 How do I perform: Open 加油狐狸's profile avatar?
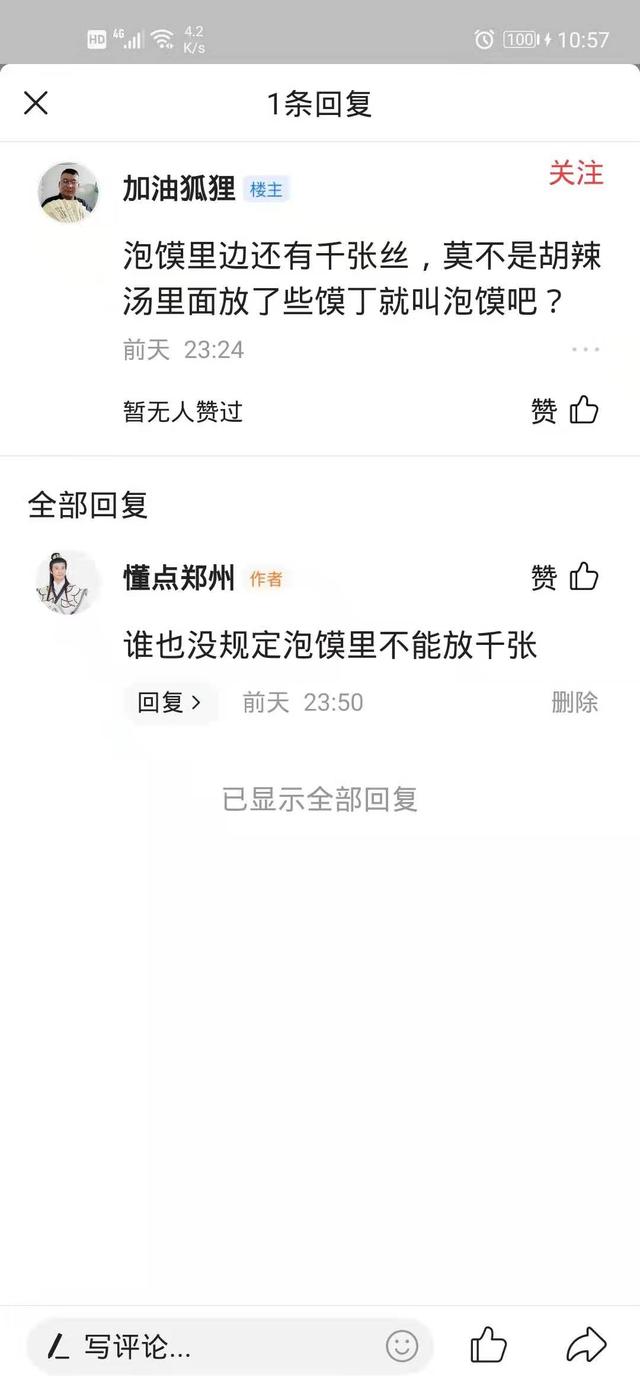(69, 193)
